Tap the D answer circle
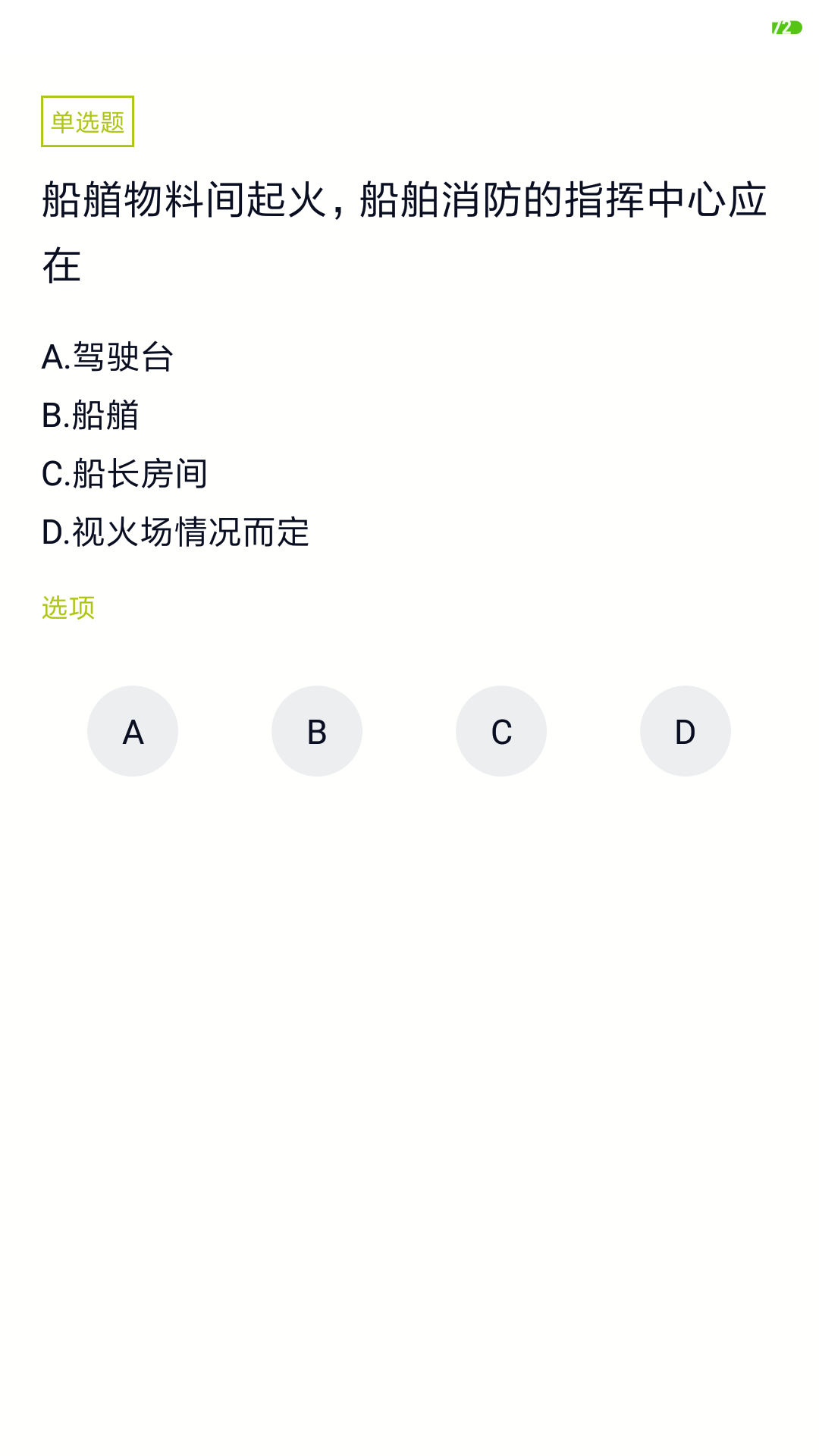The image size is (819, 1456). pos(686,731)
